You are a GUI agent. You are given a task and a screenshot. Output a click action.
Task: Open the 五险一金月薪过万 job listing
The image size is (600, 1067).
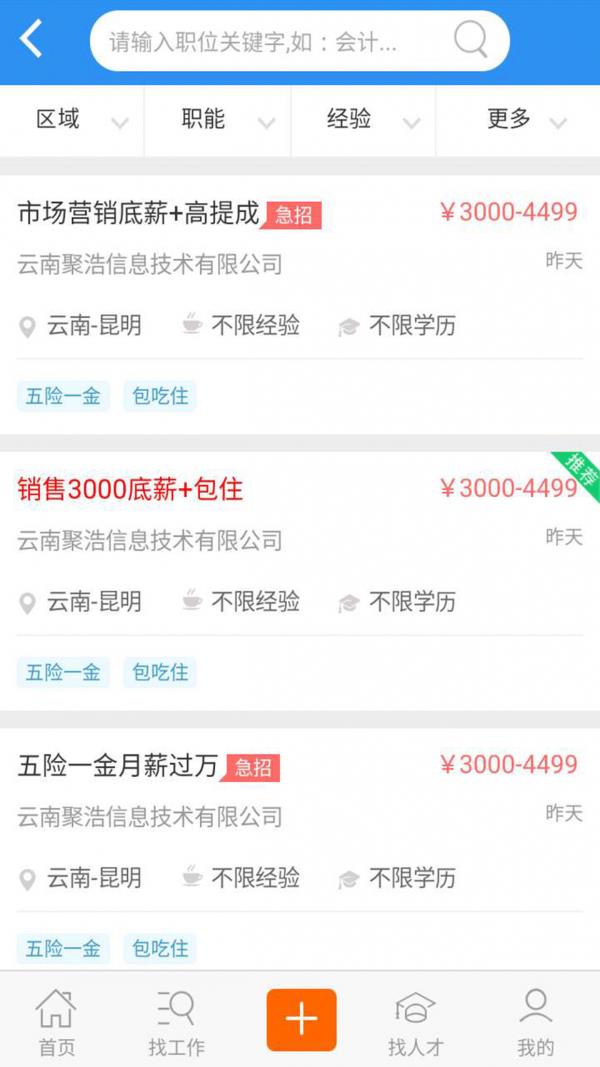pos(118,766)
